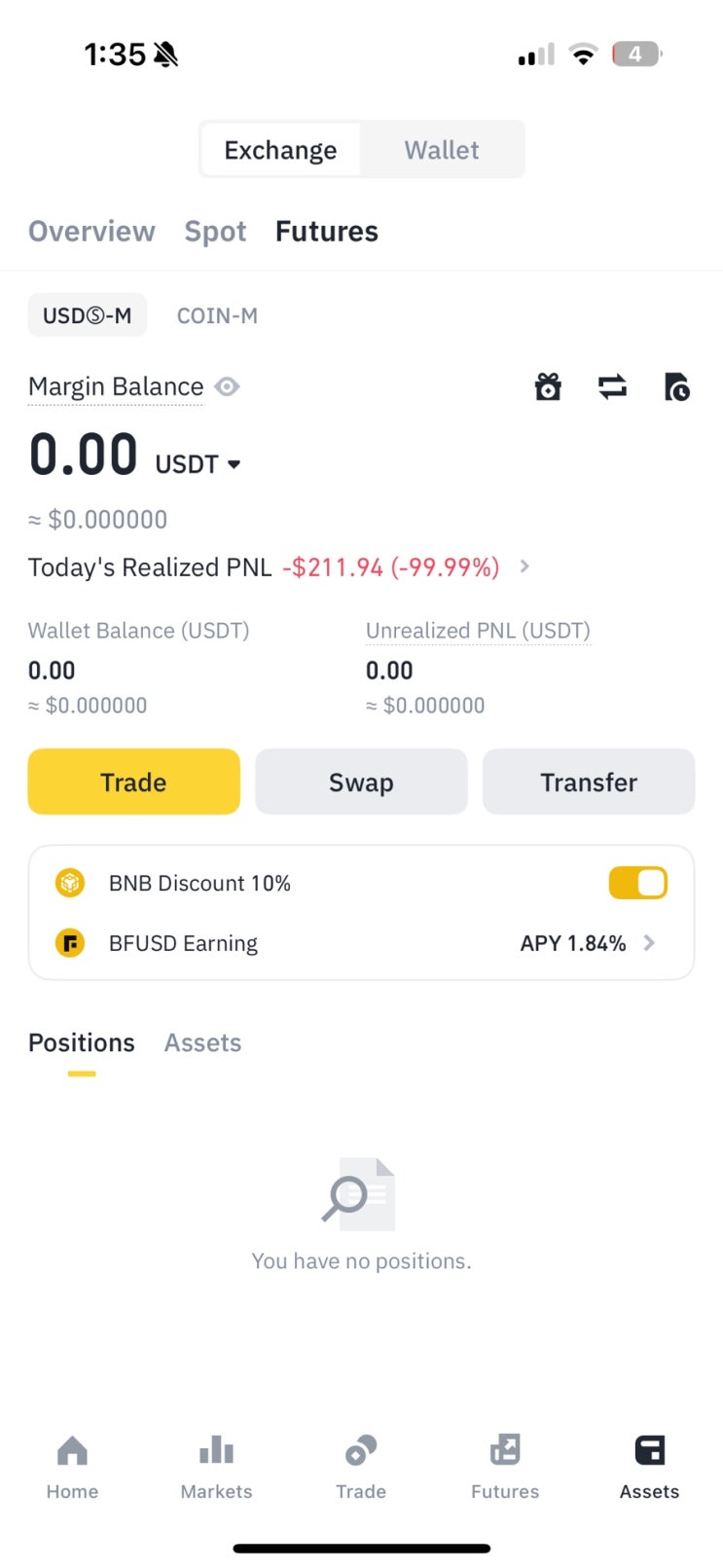View Today's Realized PNL details
The height and width of the screenshot is (1568, 723).
(x=524, y=566)
